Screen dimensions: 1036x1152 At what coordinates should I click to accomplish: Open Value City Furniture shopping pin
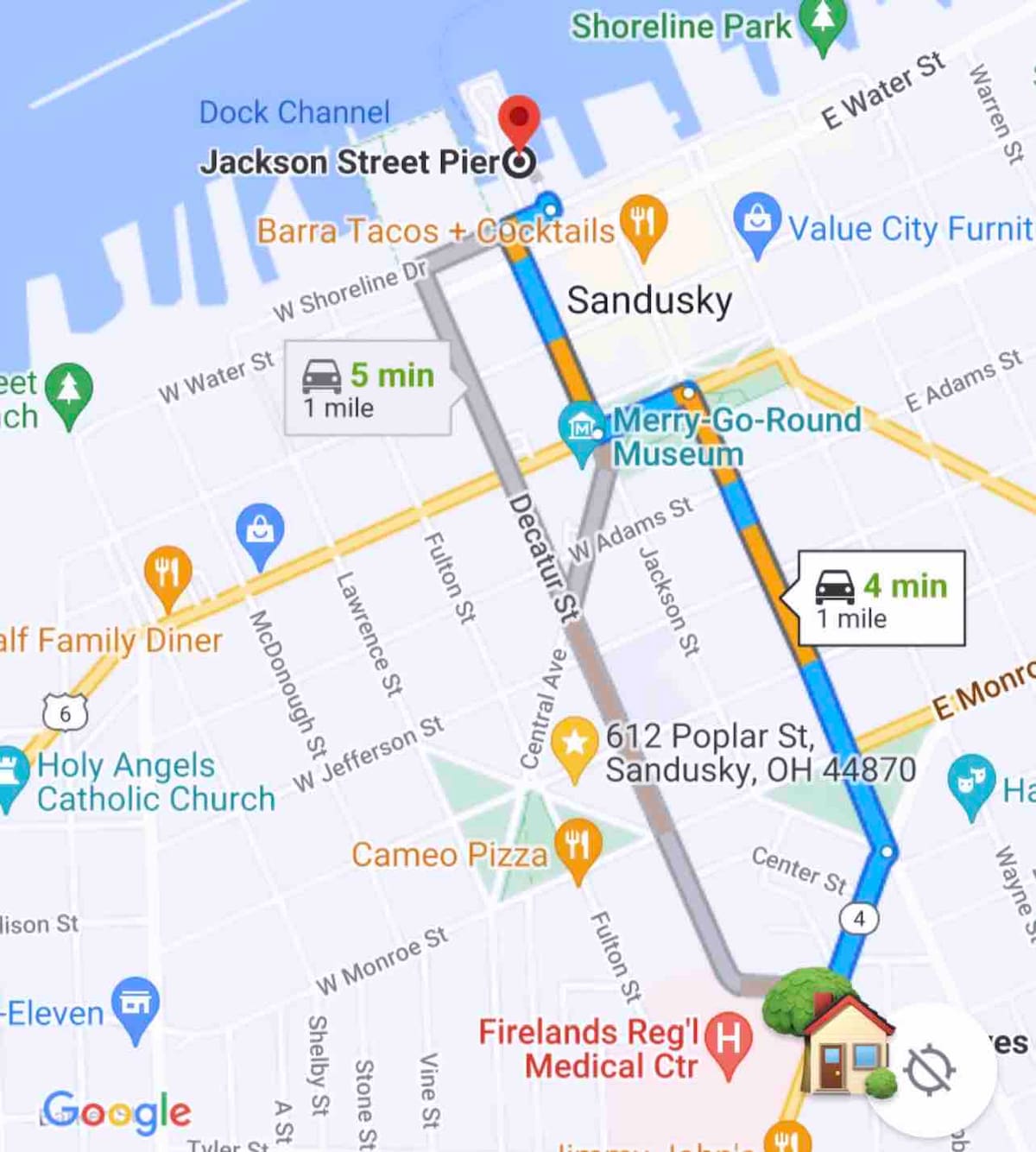pyautogui.click(x=757, y=221)
